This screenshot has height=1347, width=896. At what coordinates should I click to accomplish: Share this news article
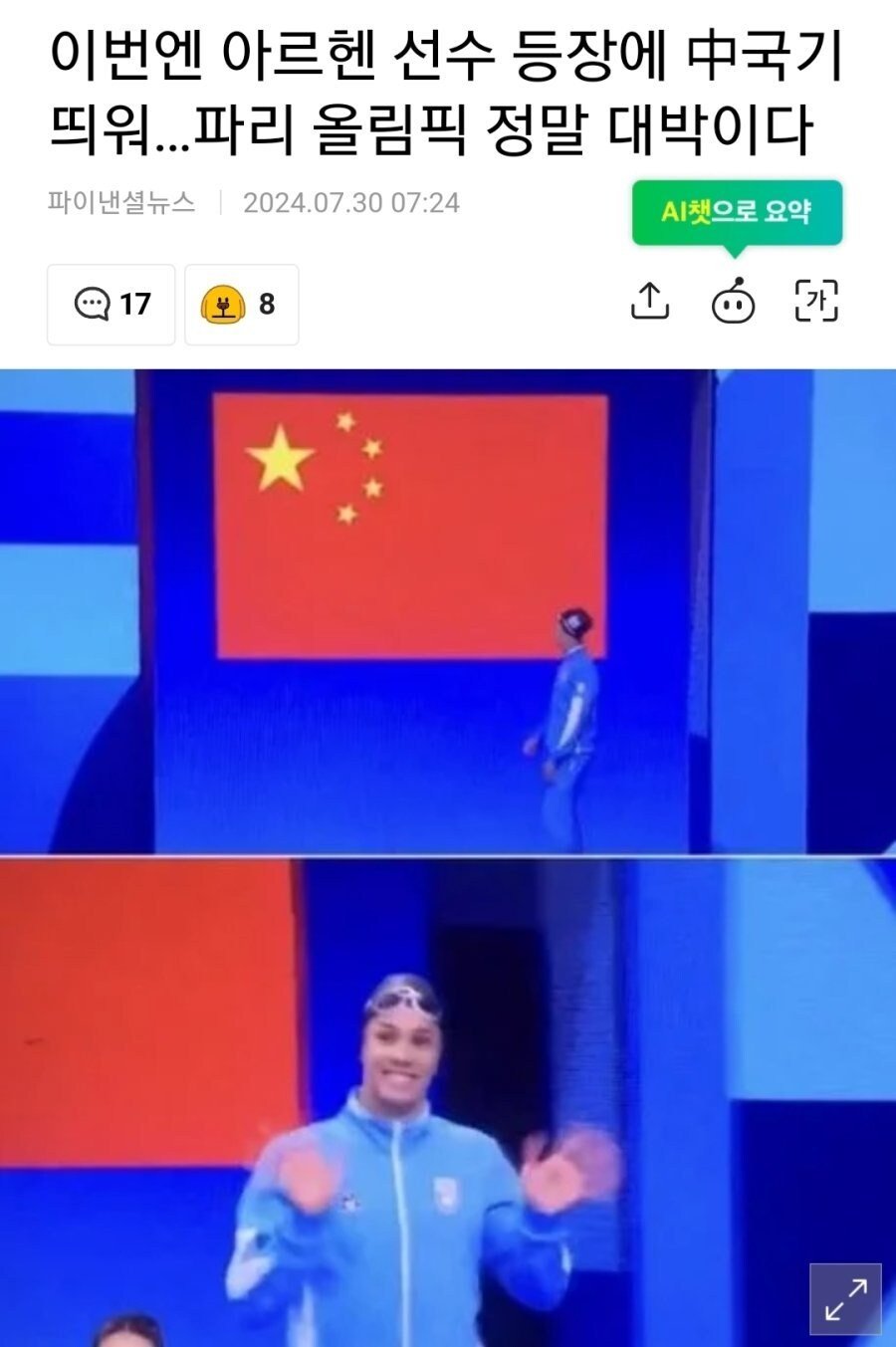tap(650, 302)
